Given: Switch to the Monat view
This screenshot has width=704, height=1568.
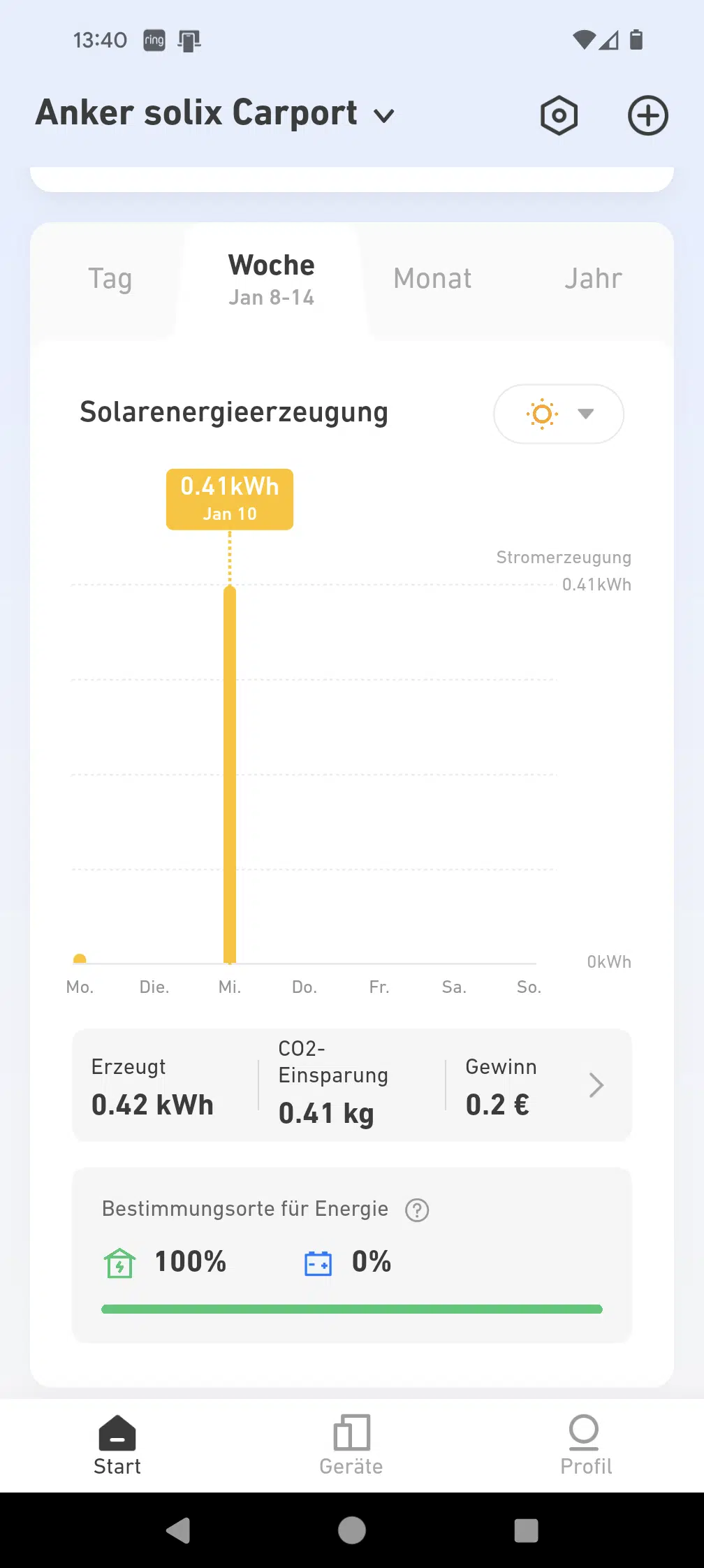Looking at the screenshot, I should (432, 279).
